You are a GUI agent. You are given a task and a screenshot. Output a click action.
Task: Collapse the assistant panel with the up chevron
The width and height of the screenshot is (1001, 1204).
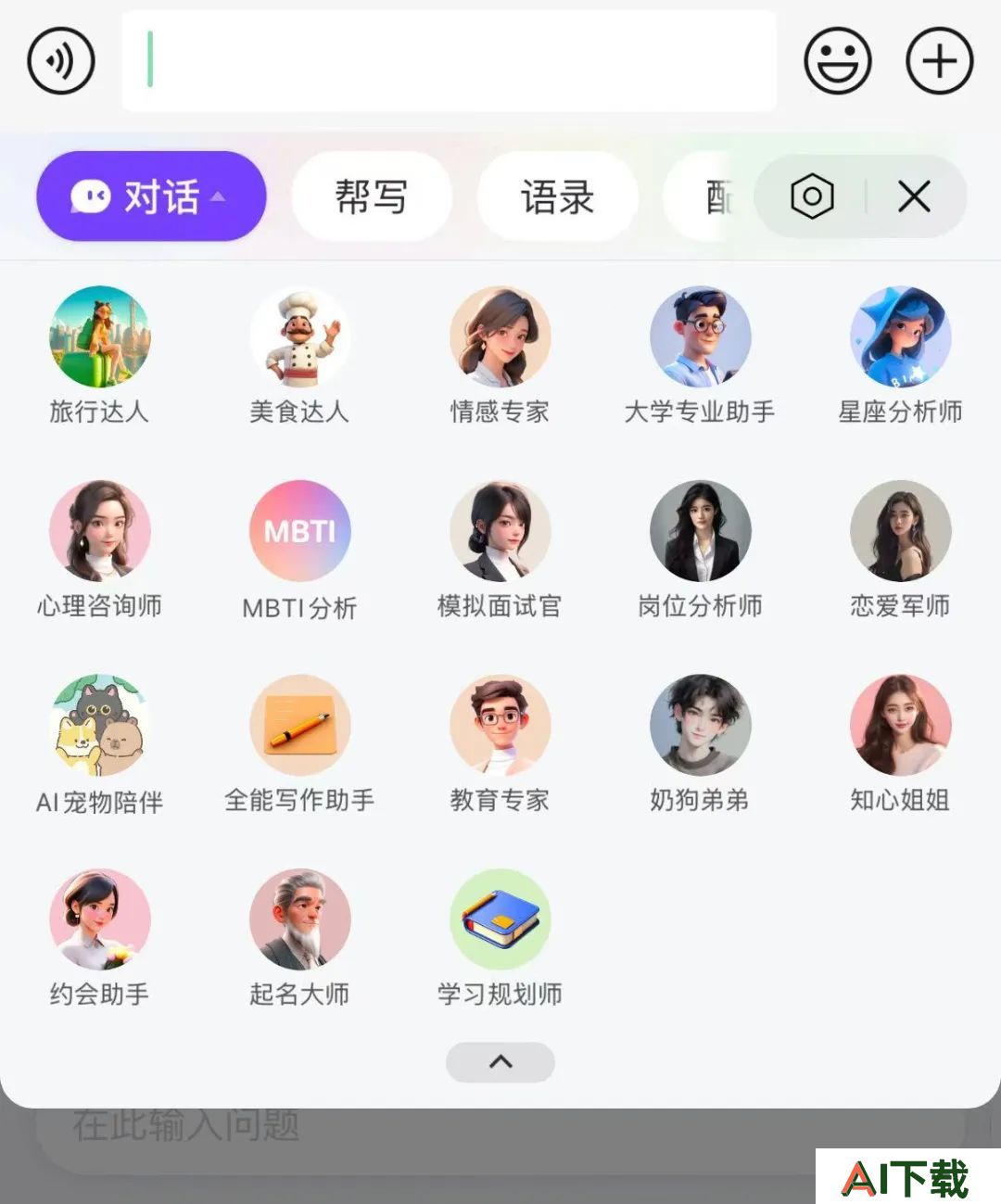500,1062
